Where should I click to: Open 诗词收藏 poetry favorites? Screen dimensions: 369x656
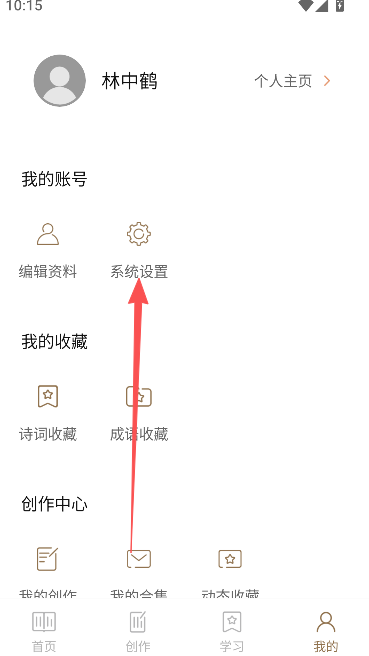pos(48,413)
